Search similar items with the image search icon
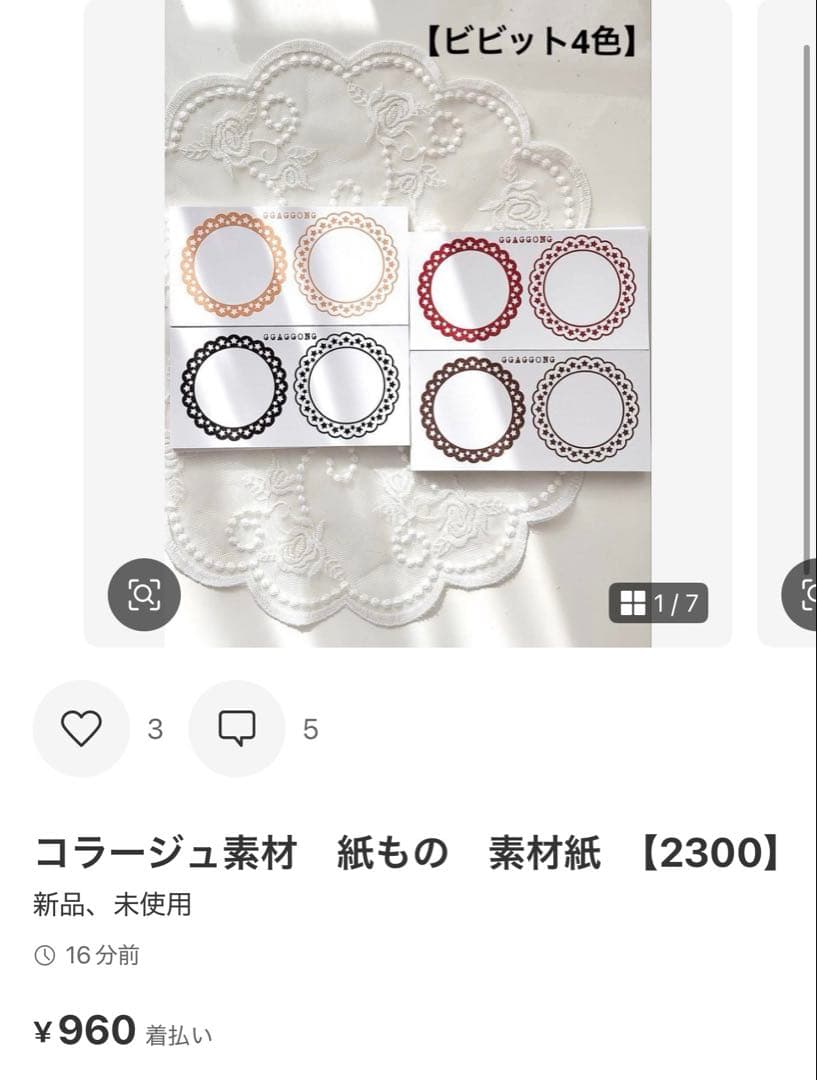This screenshot has height=1080, width=817. pos(144,595)
